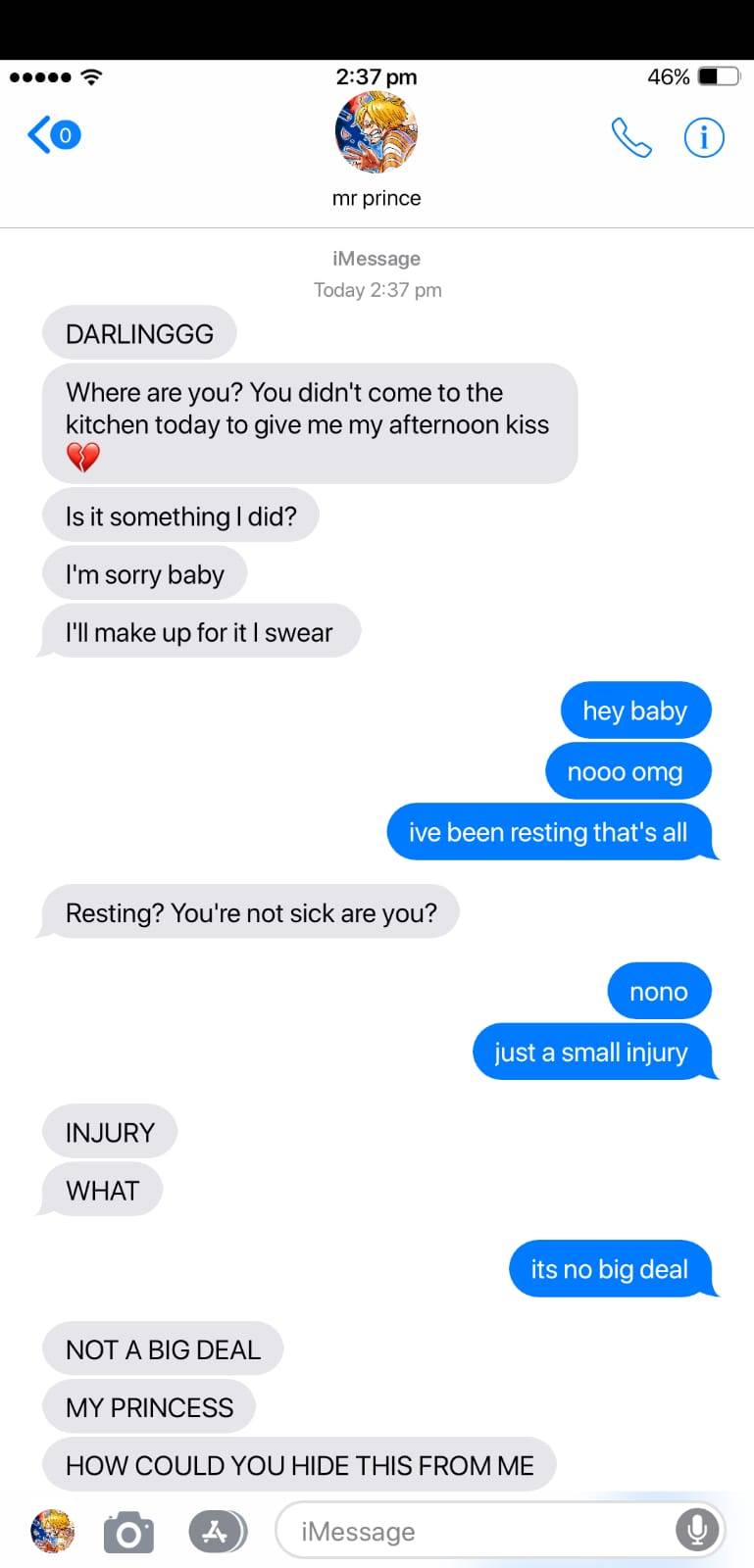
Task: Open the conversation info button
Action: 703,137
